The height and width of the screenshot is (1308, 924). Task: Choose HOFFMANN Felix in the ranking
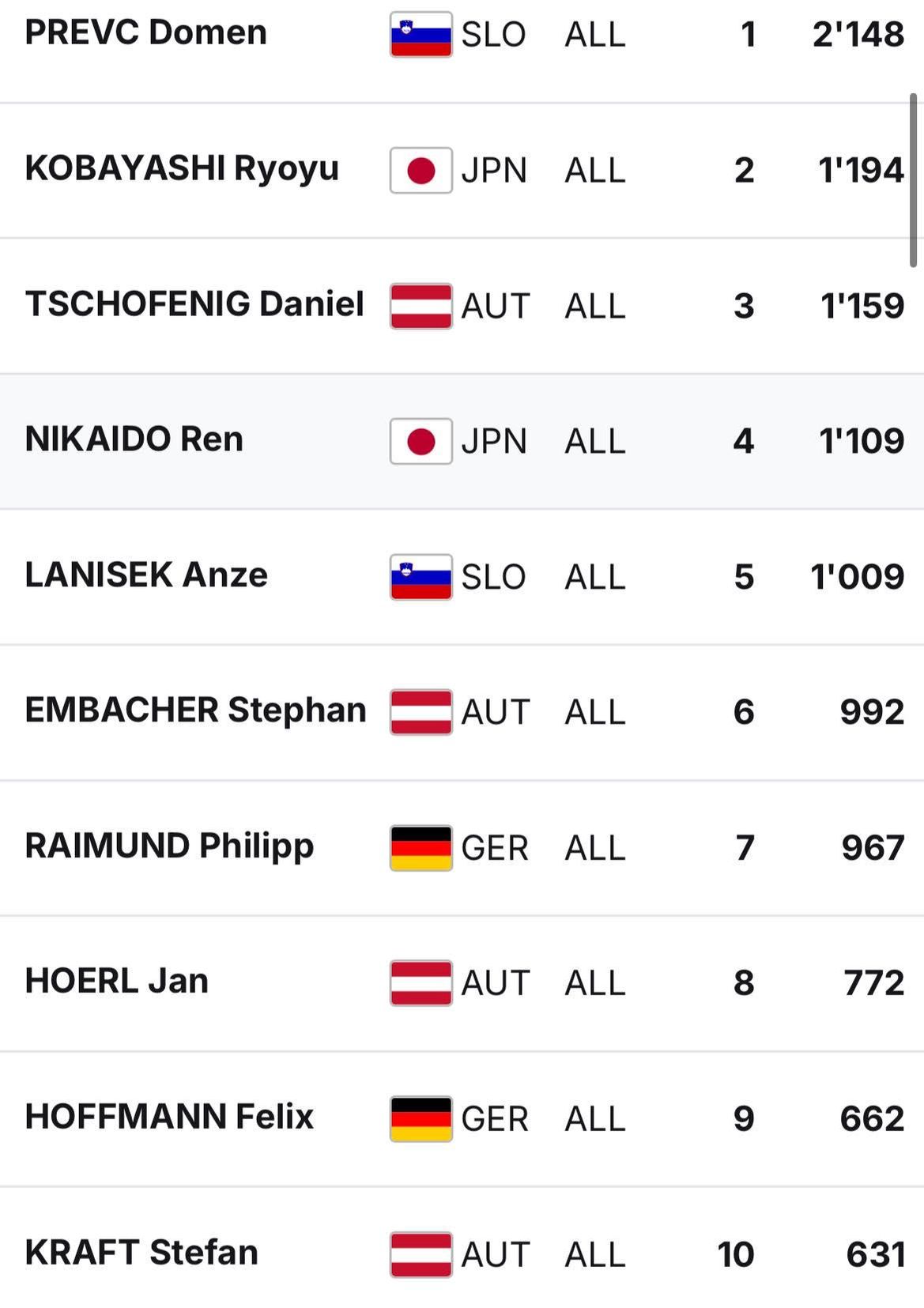coord(169,1118)
